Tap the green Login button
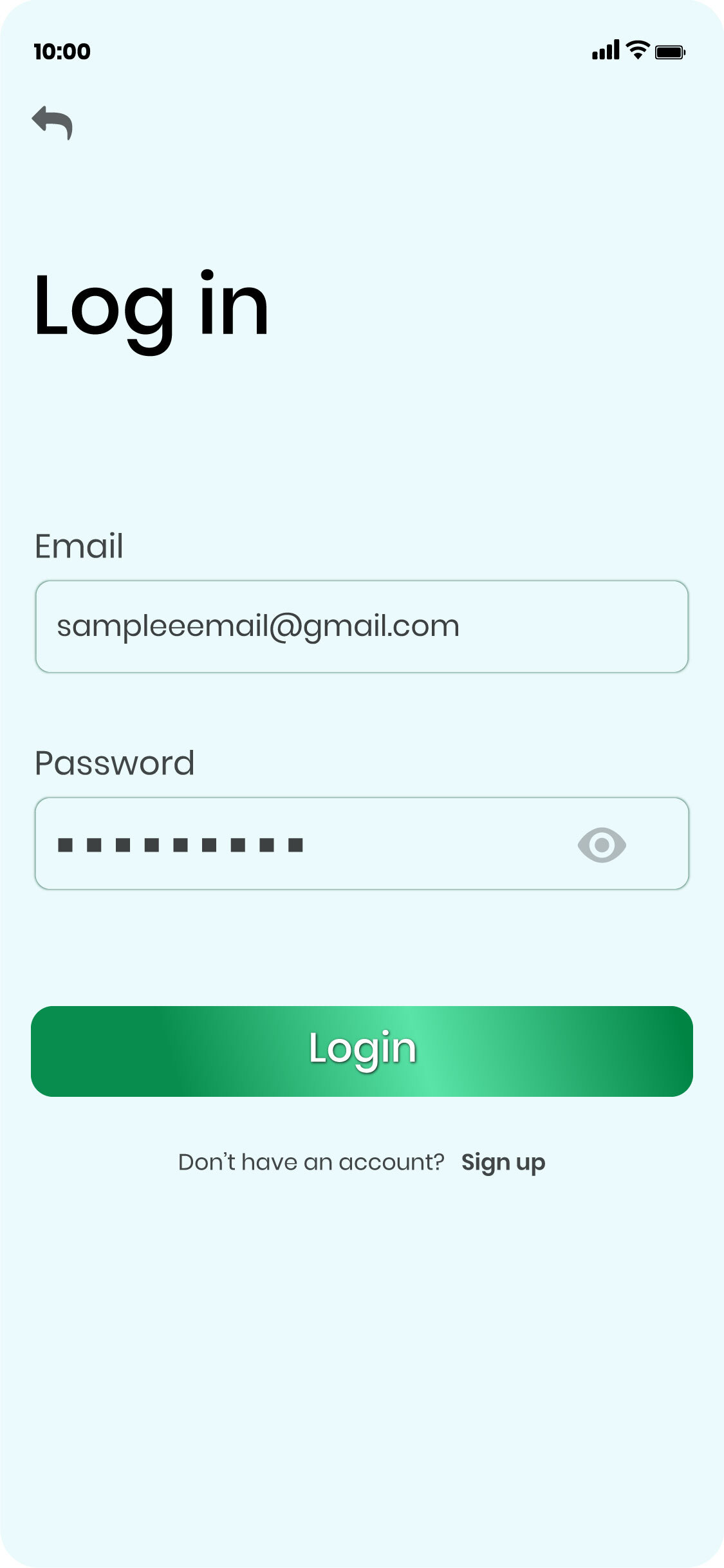The image size is (724, 1568). (x=362, y=1051)
